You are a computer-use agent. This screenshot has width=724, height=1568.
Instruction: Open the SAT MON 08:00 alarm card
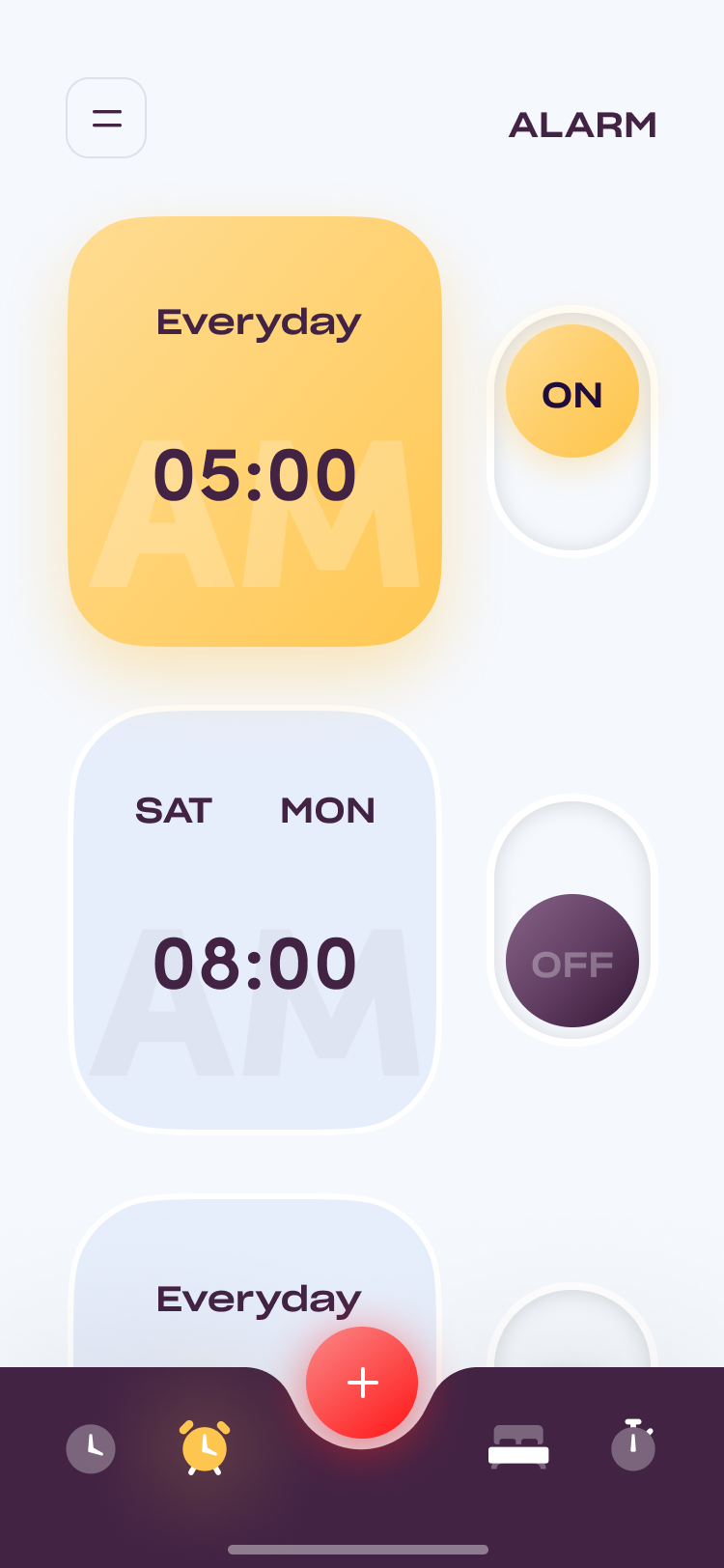pos(255,920)
